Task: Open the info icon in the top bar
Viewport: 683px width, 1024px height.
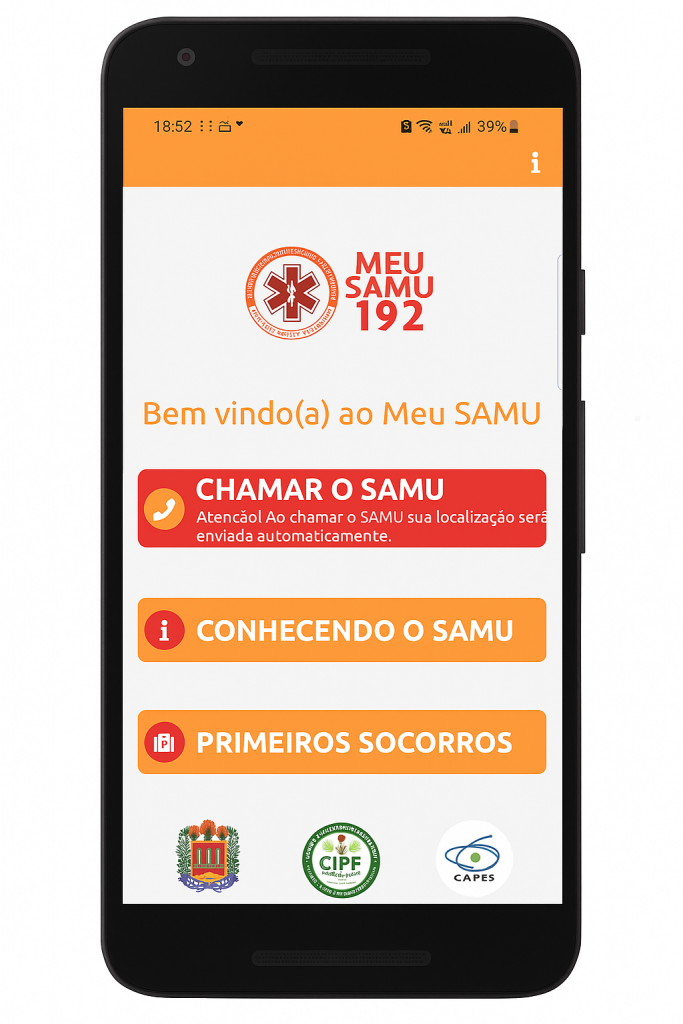Action: pos(535,162)
